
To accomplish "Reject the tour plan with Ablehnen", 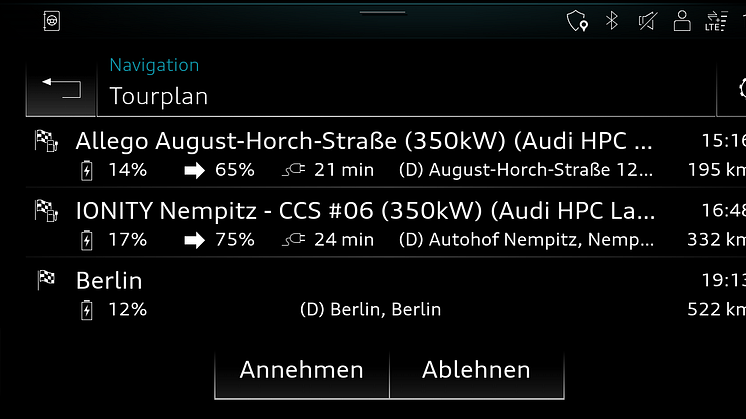I will point(476,369).
